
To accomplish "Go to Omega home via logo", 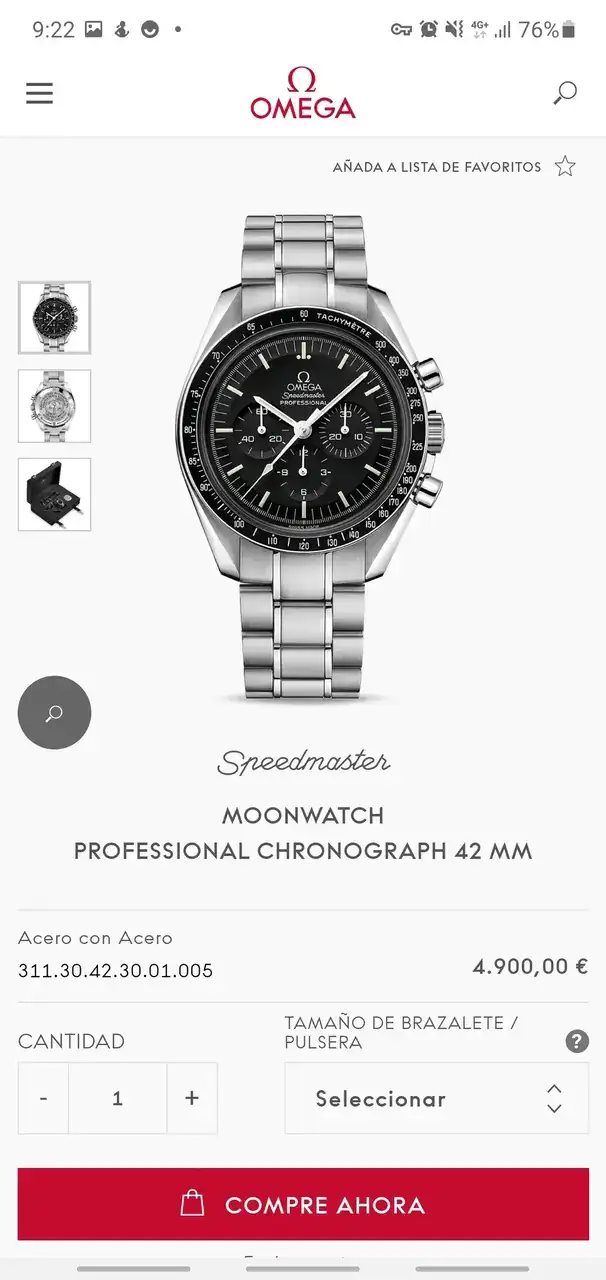I will (x=302, y=93).
